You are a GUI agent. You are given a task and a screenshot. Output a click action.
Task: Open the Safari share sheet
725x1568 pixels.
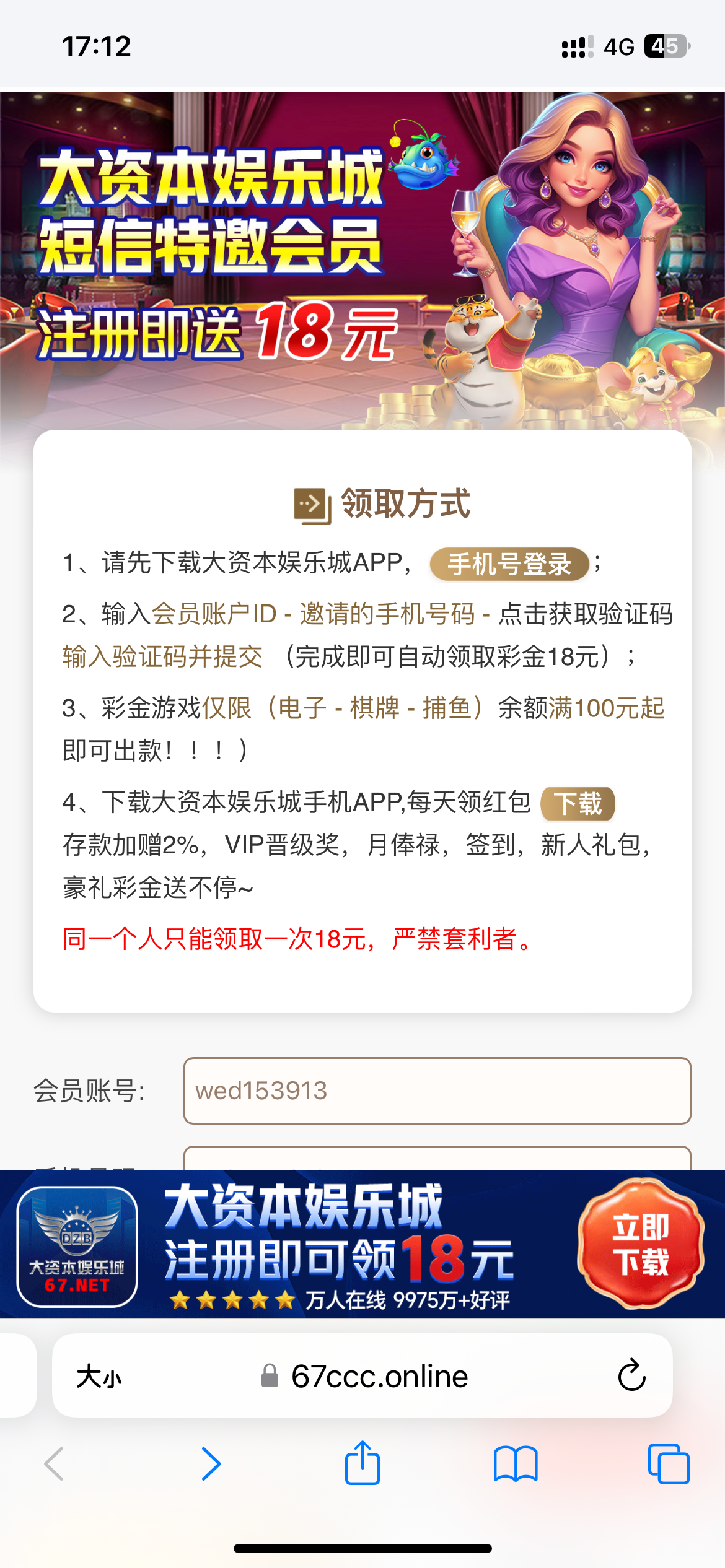click(x=362, y=1463)
